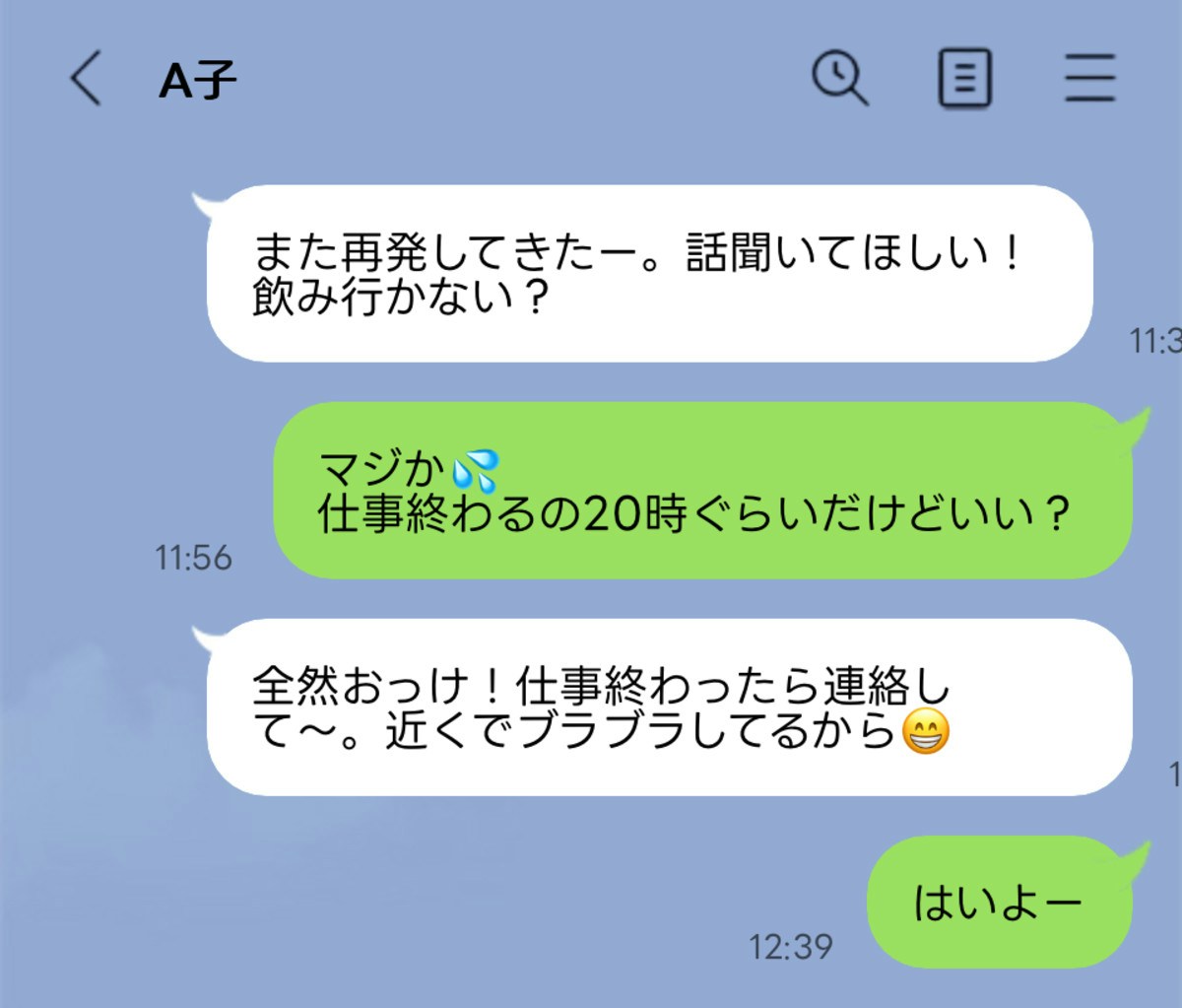
Task: Go back from the A子 chat
Action: coord(87,80)
